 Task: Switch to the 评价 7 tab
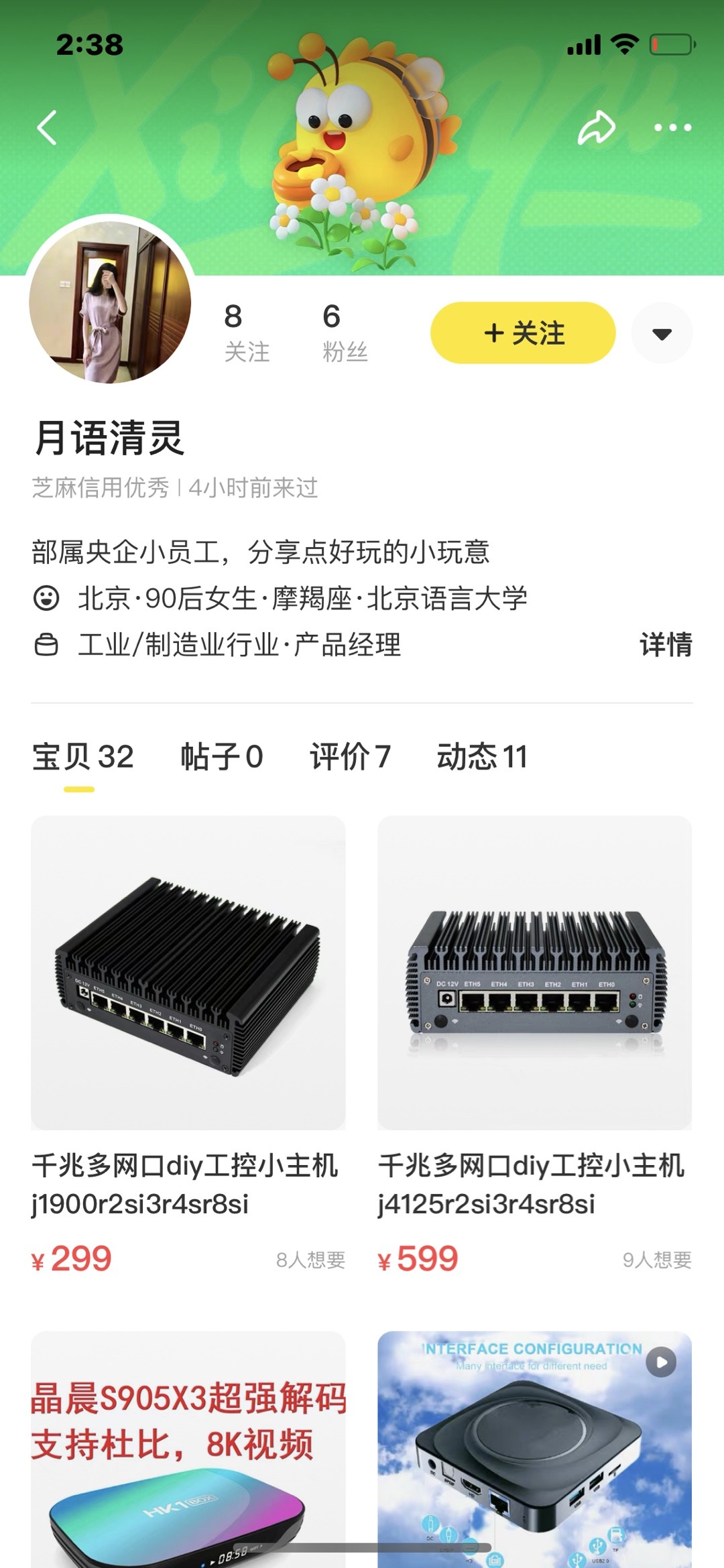(x=349, y=757)
